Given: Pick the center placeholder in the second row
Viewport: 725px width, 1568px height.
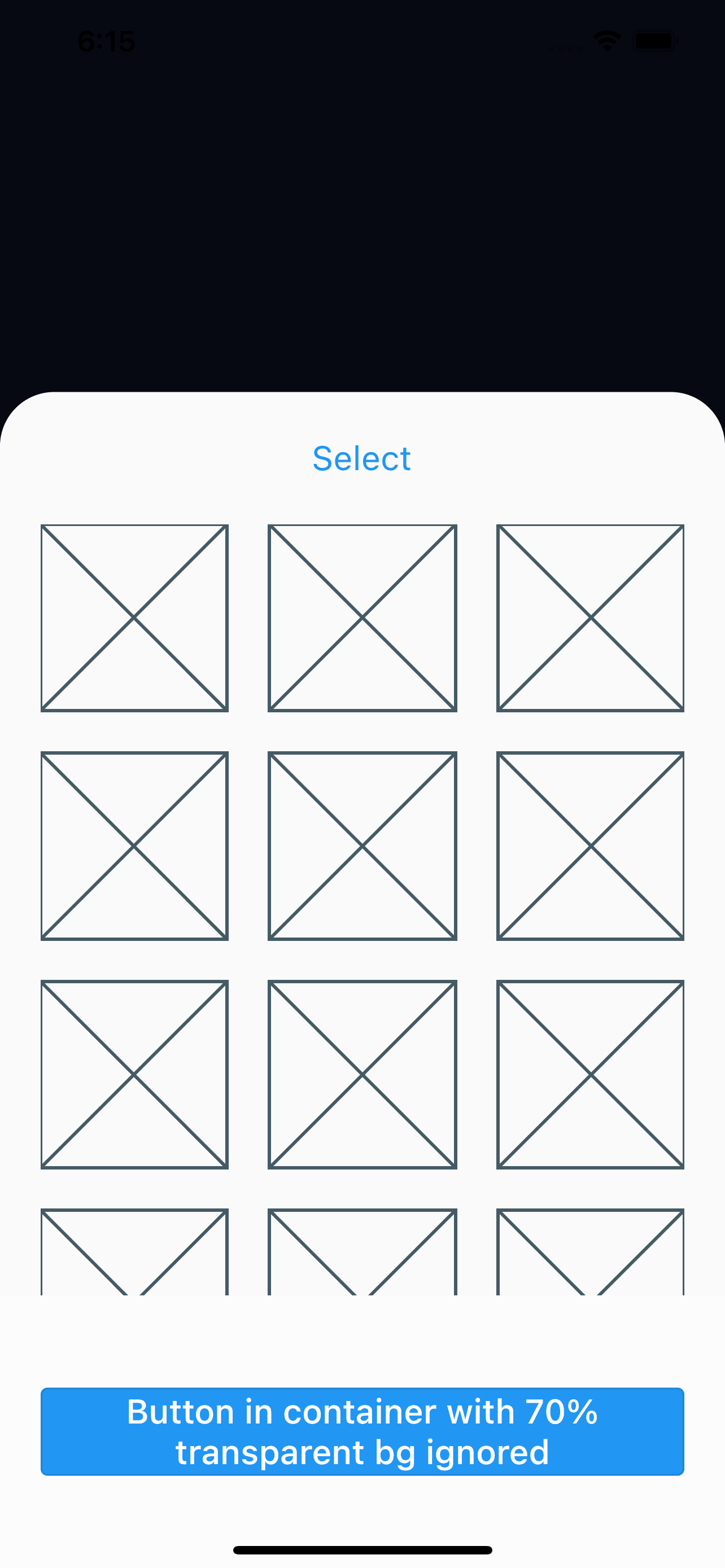Looking at the screenshot, I should coord(362,846).
